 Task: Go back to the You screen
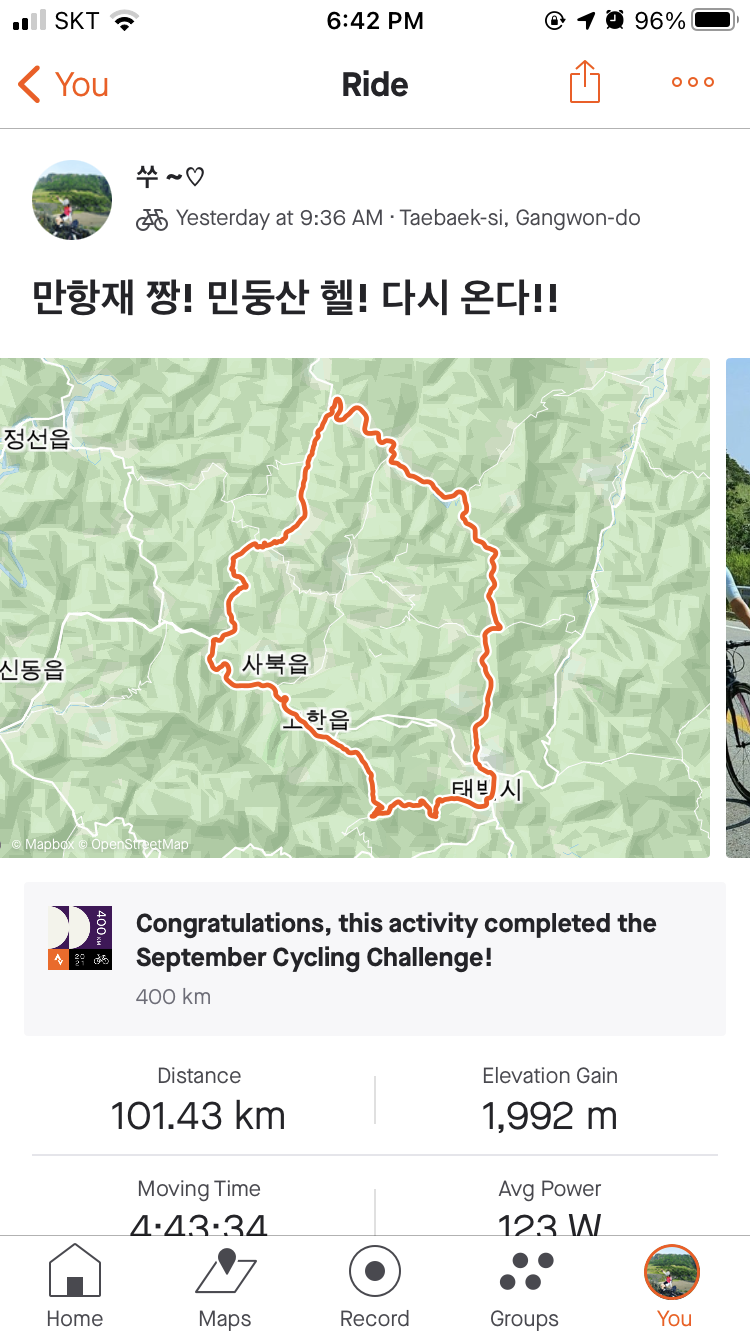(62, 85)
